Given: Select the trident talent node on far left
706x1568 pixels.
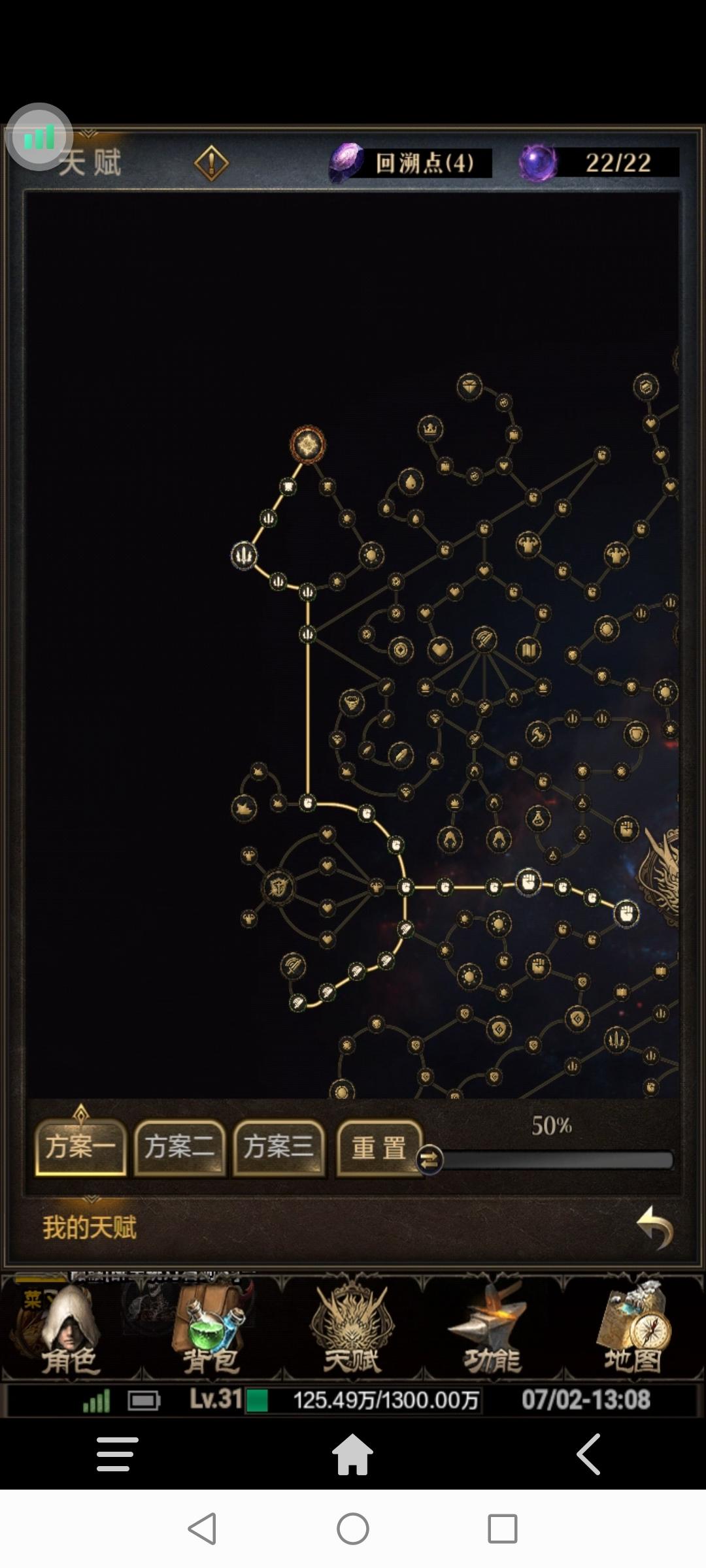Looking at the screenshot, I should tap(244, 555).
